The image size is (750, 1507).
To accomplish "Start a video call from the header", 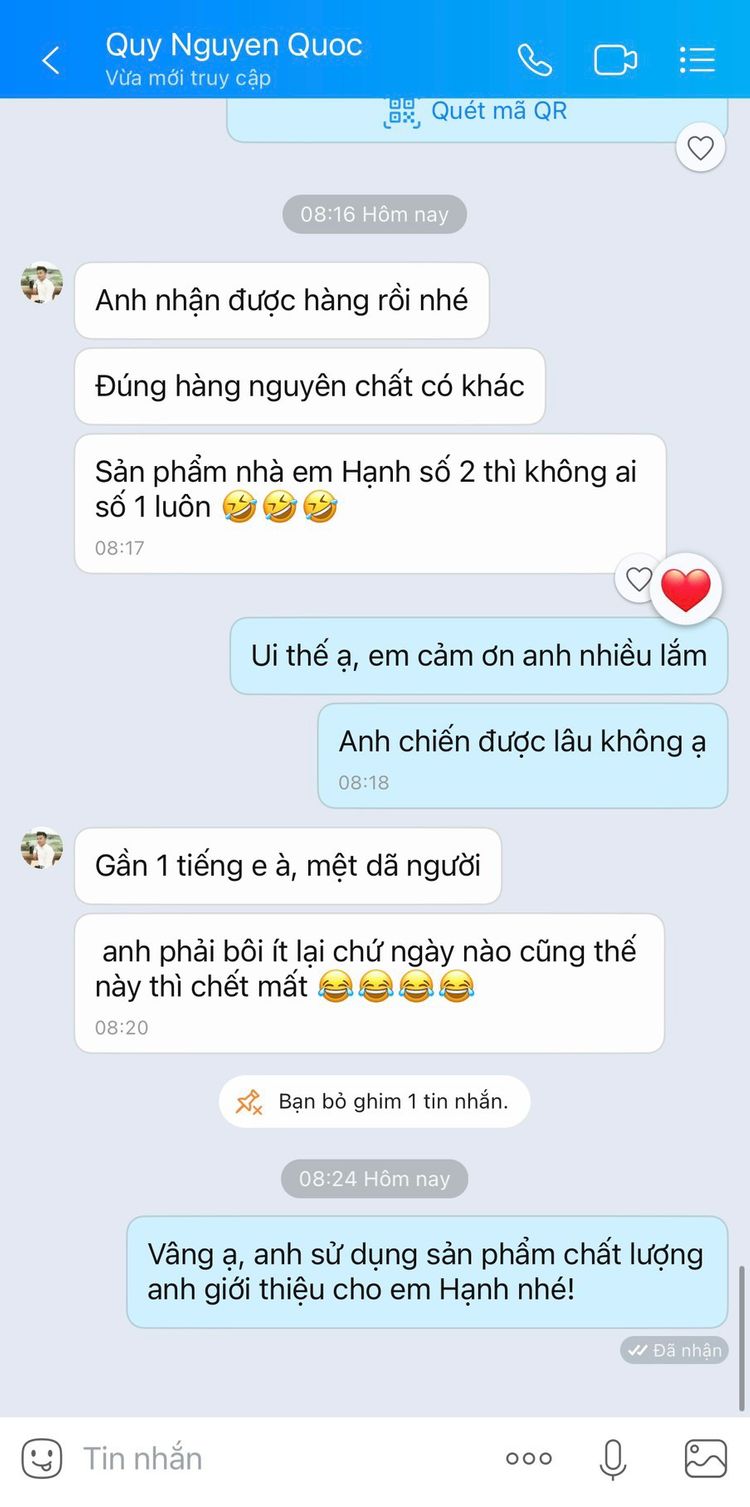I will [615, 59].
